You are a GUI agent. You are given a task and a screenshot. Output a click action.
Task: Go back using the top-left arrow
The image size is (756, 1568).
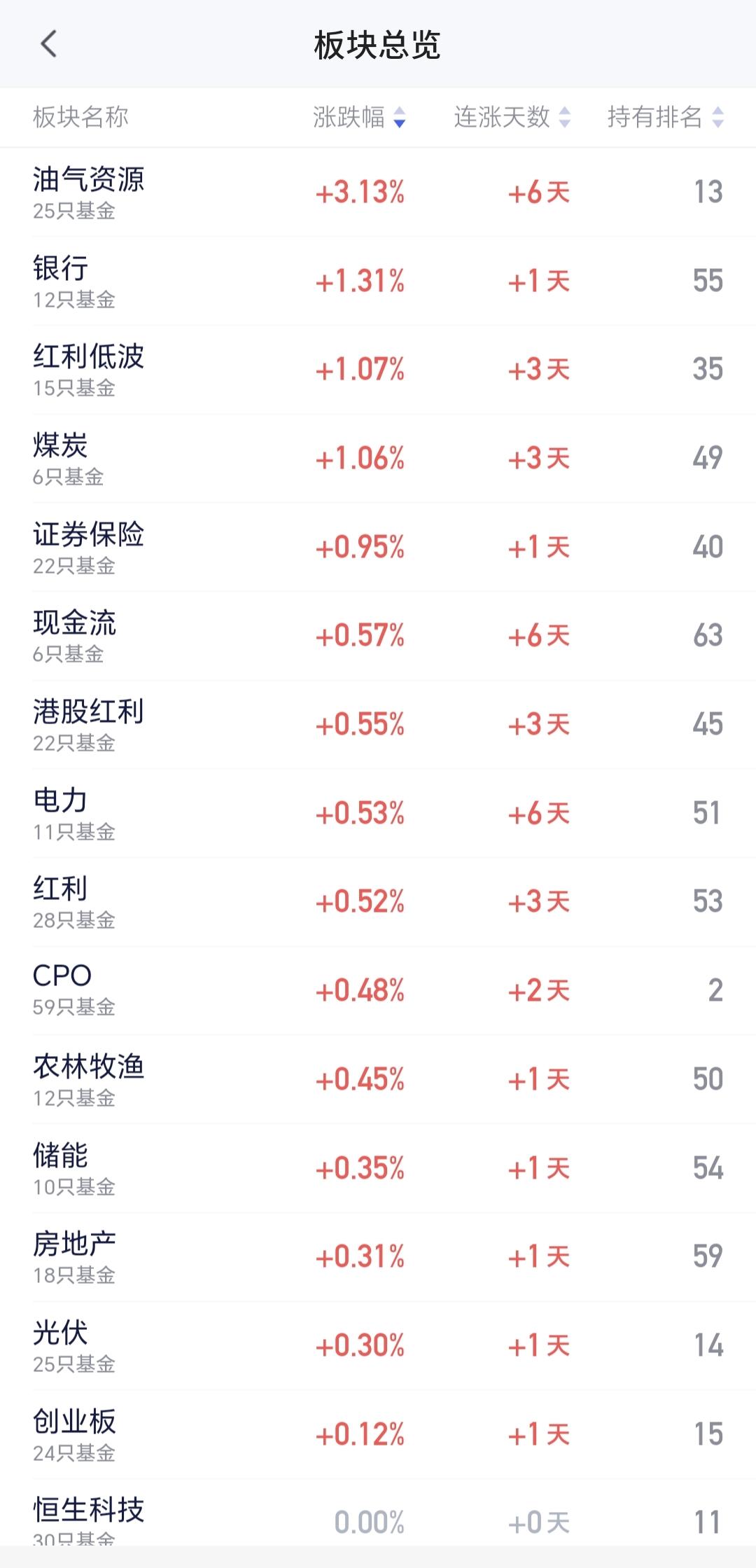pyautogui.click(x=48, y=44)
